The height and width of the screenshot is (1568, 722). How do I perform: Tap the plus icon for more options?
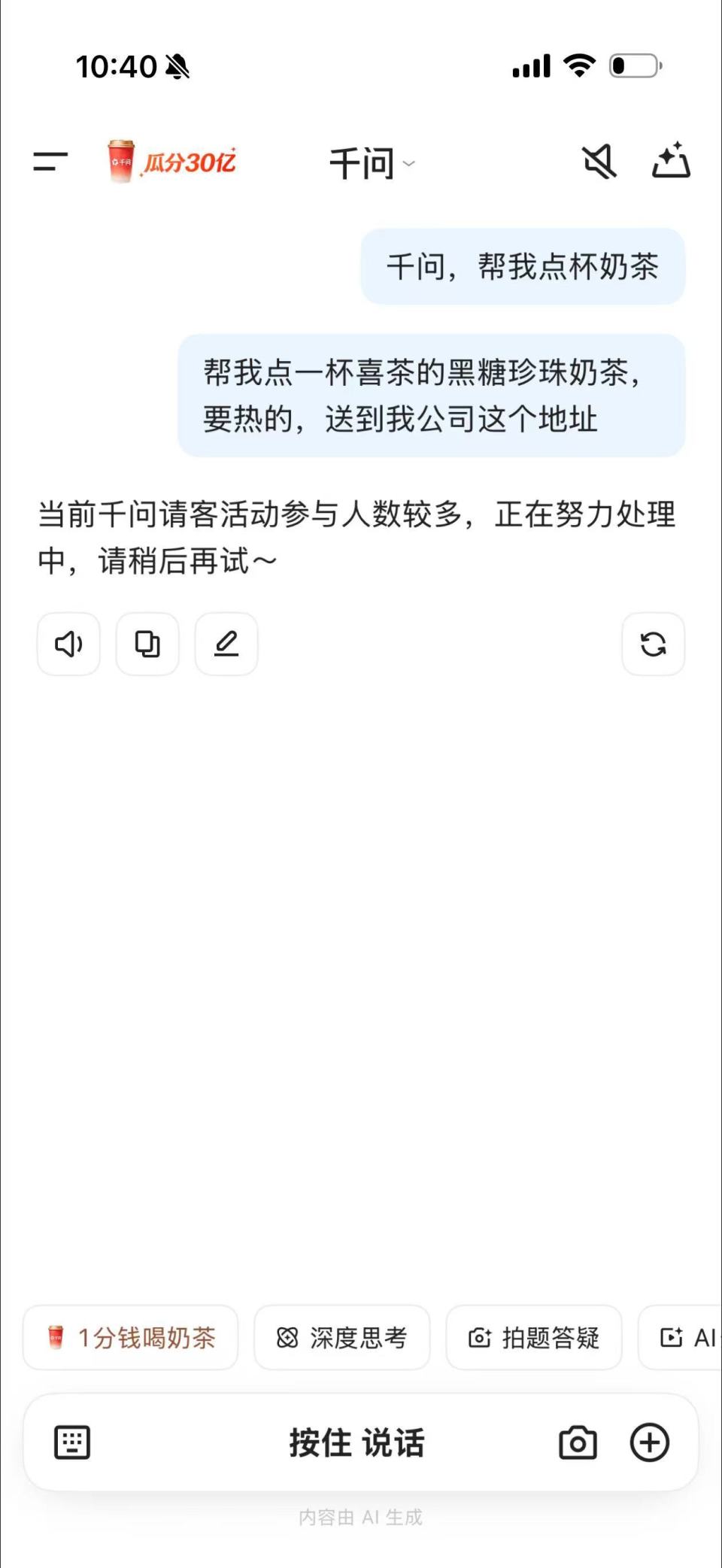click(649, 1442)
